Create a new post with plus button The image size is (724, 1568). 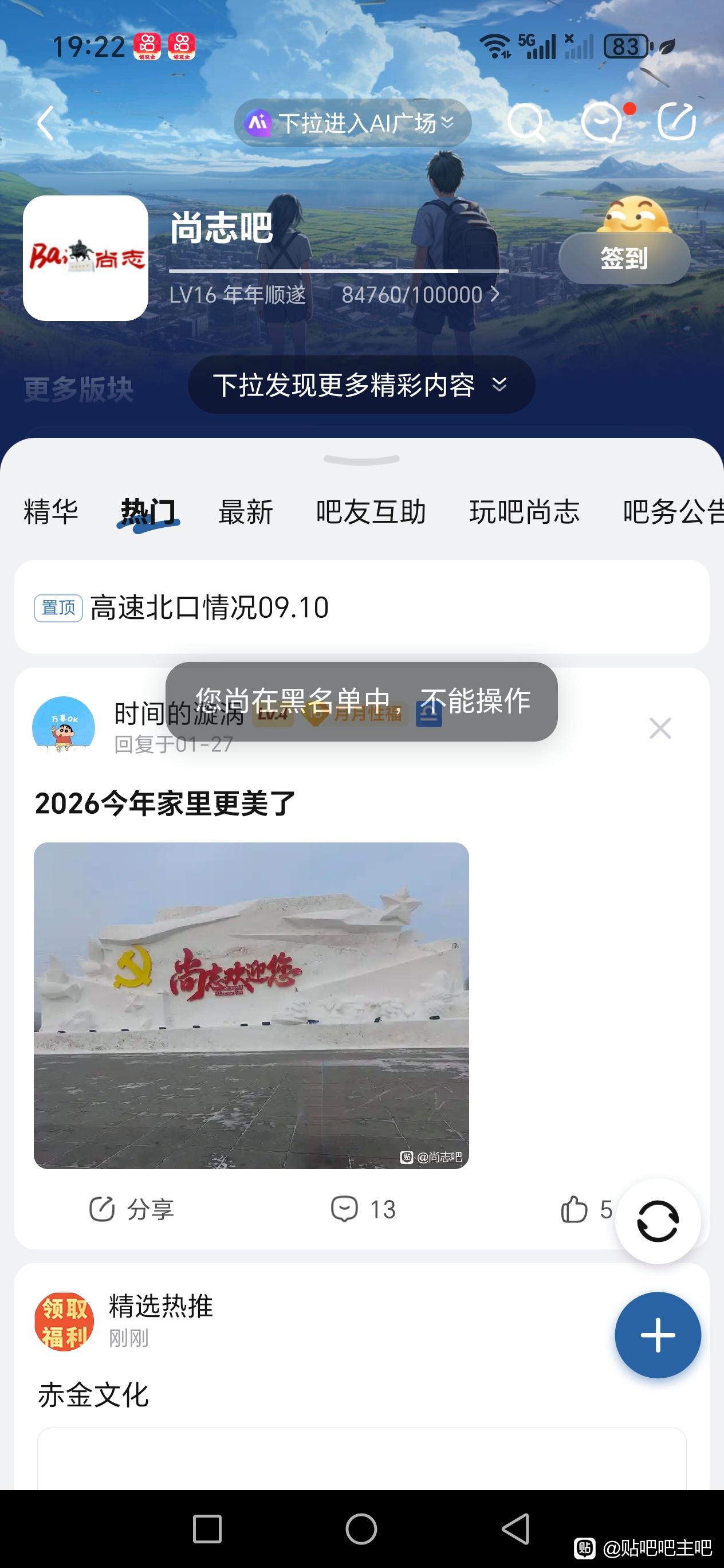click(x=657, y=1335)
